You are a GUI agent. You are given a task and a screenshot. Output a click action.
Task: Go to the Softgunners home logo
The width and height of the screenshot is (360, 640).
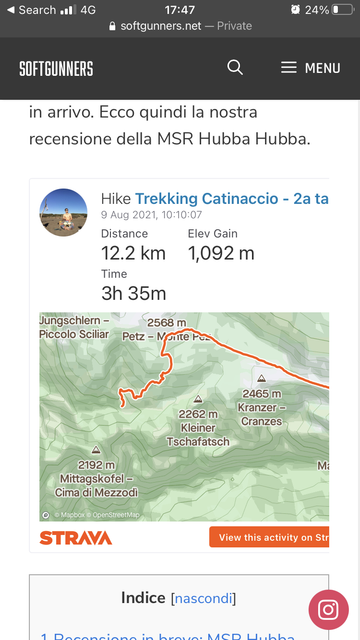coord(56,69)
